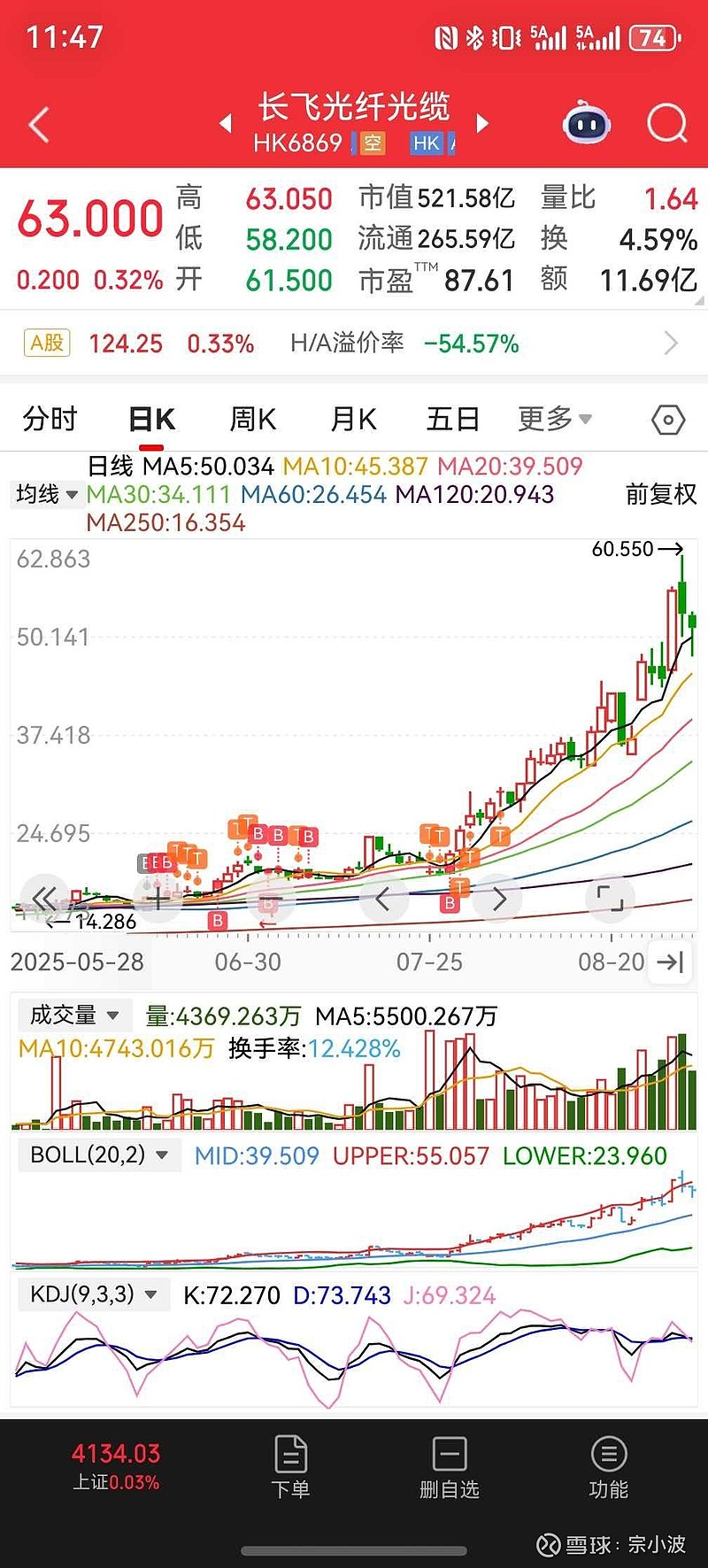Switch to the 周K weekly tab
The height and width of the screenshot is (1568, 708).
click(x=251, y=418)
